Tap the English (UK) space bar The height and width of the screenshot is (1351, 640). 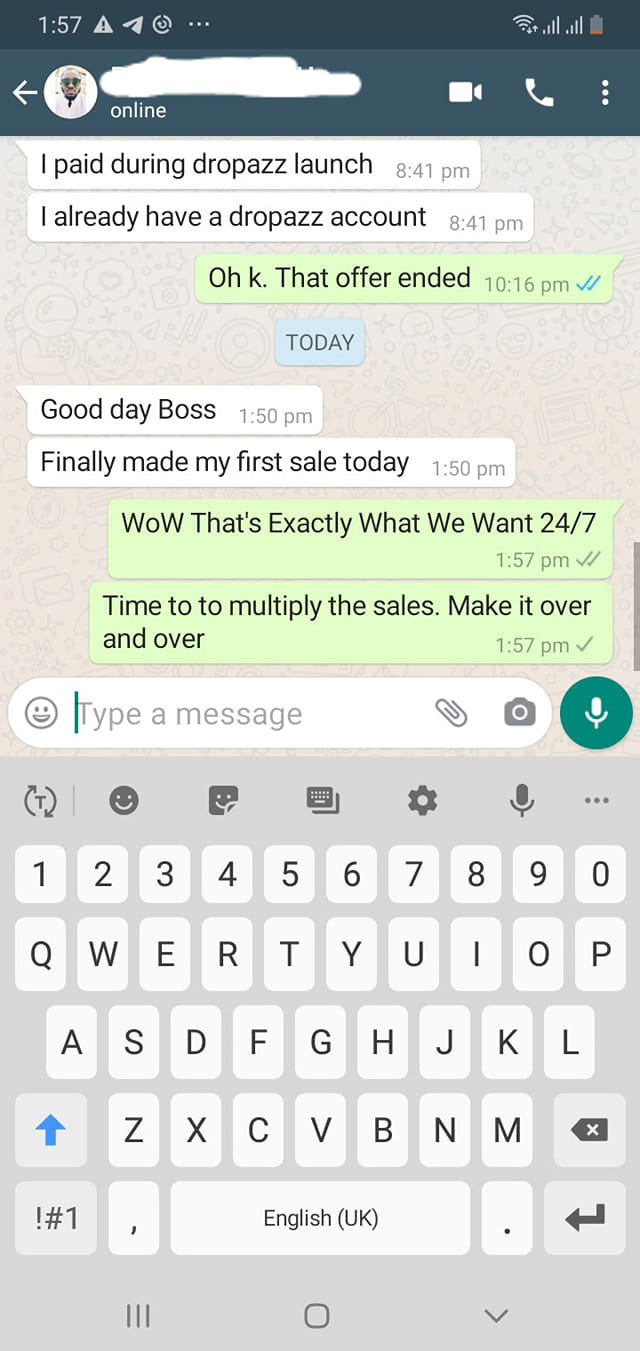(x=320, y=1218)
